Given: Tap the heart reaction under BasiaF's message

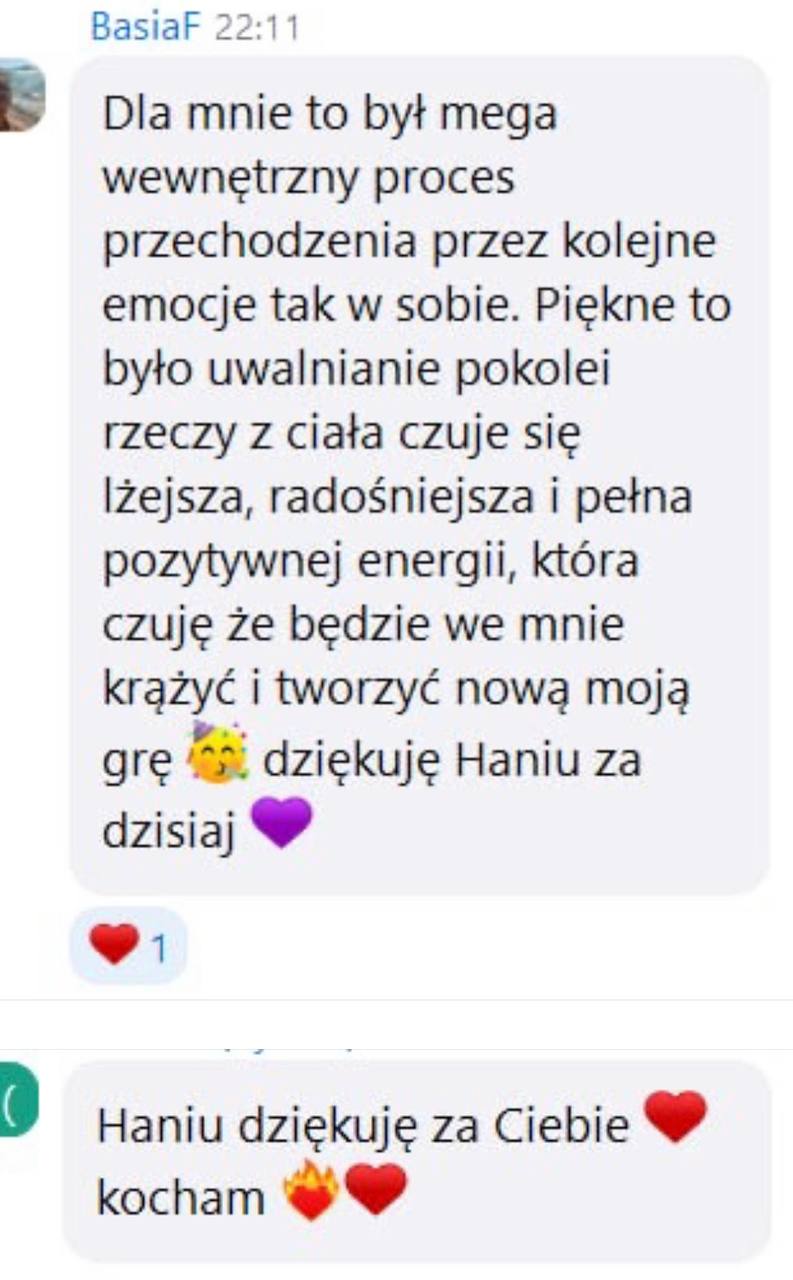Looking at the screenshot, I should click(128, 945).
